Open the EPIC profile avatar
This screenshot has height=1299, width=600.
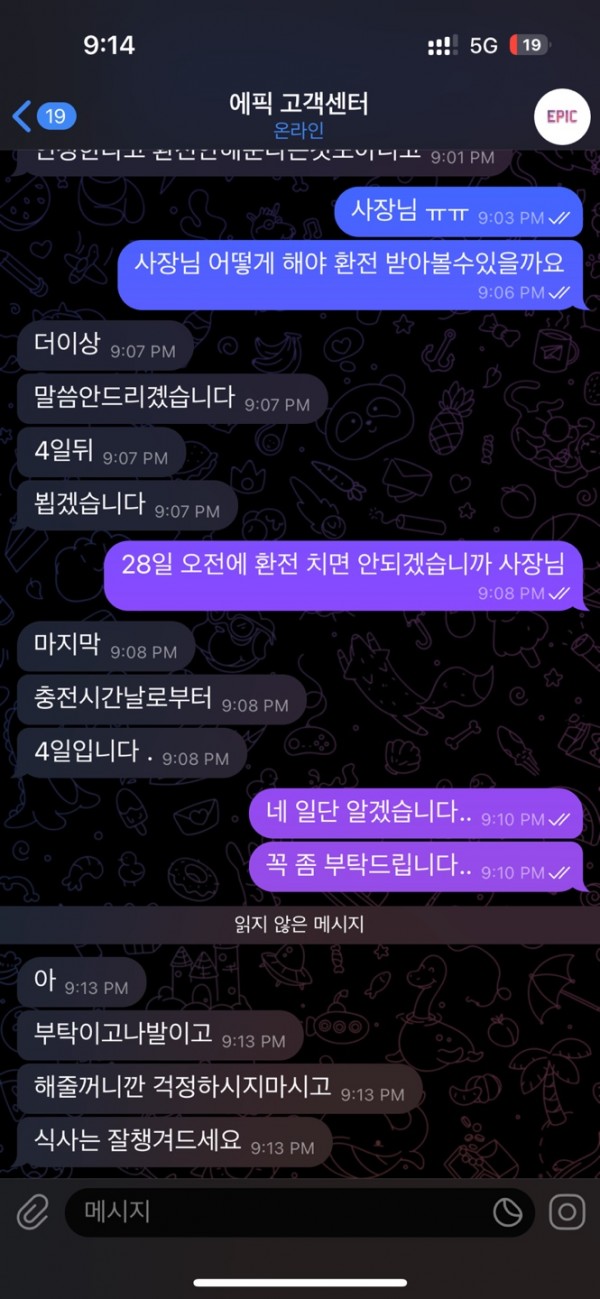coord(561,116)
